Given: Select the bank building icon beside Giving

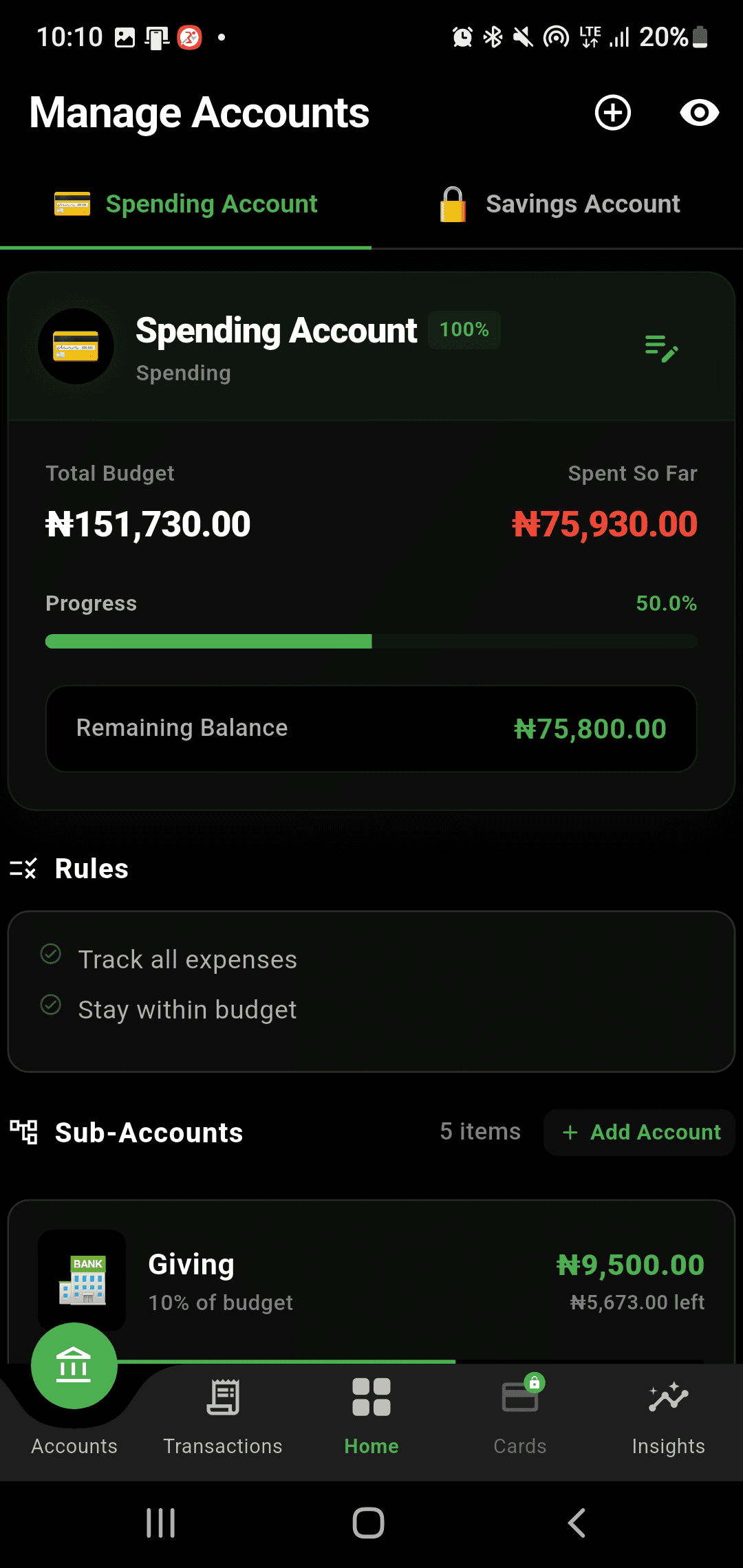Looking at the screenshot, I should click(x=82, y=1282).
